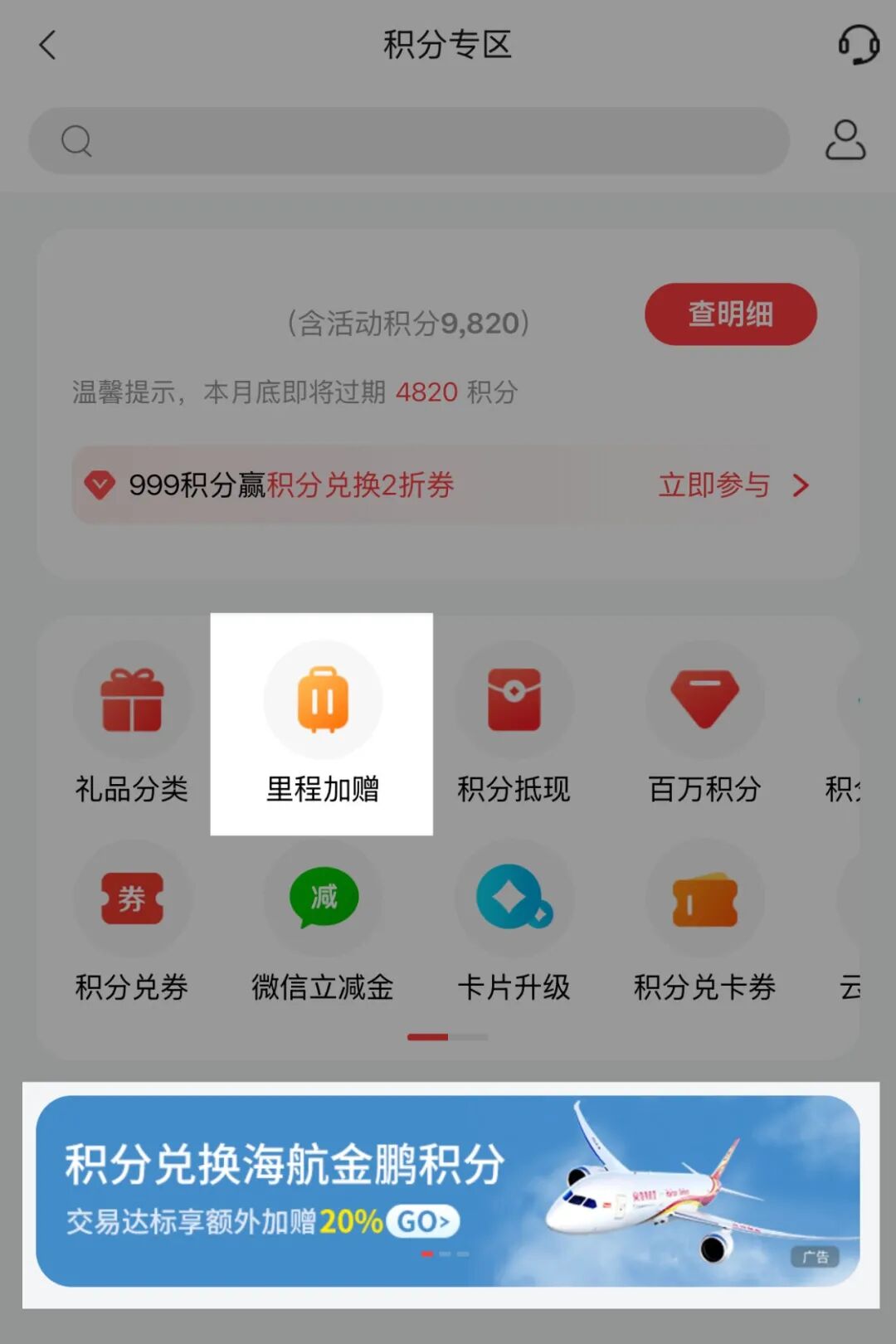
Task: Go back from 积分专区
Action: (47, 45)
